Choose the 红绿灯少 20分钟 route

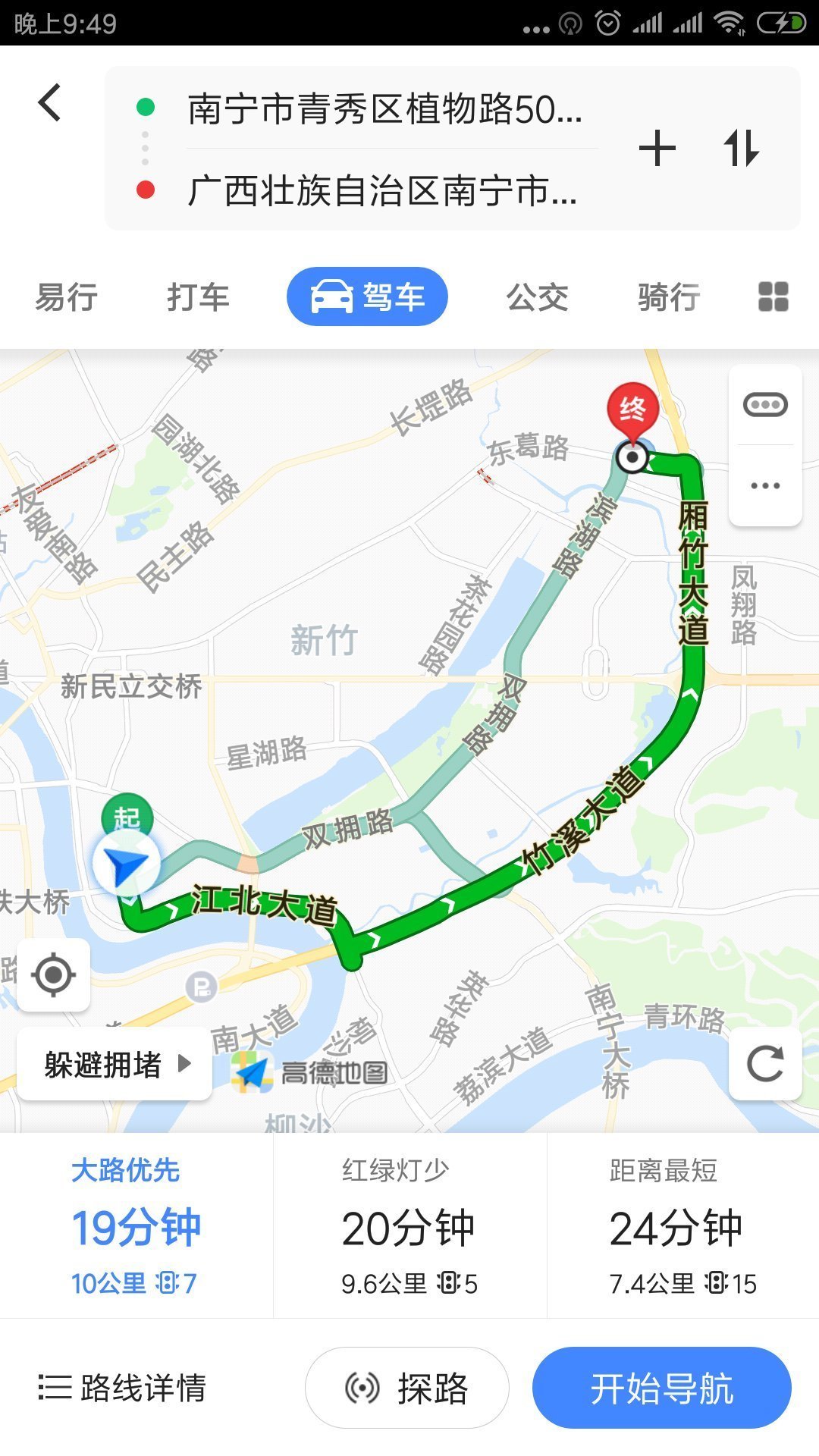point(409,1226)
